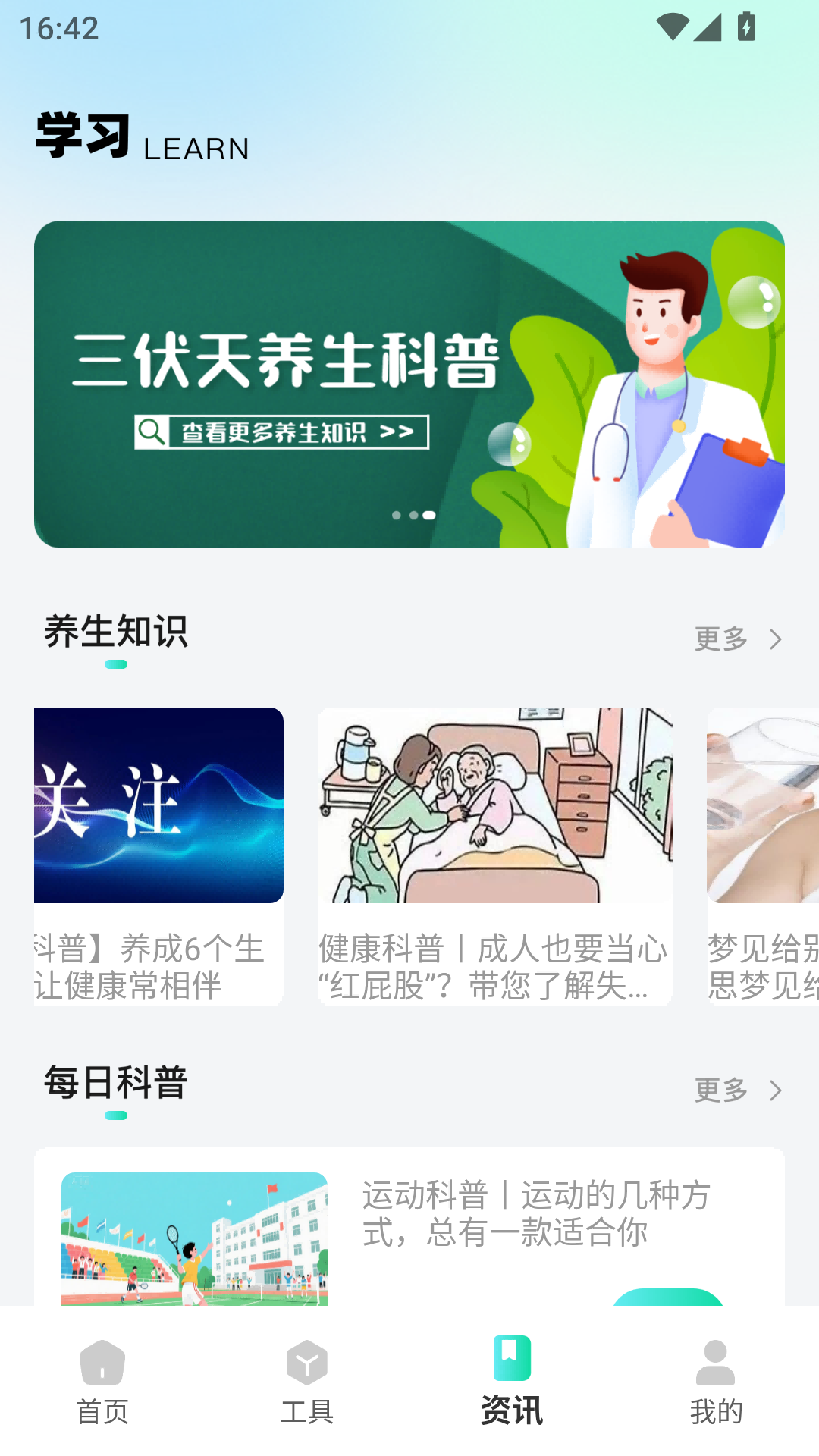Select the first carousel indicator dot
Viewport: 819px width, 1456px height.
click(x=396, y=515)
